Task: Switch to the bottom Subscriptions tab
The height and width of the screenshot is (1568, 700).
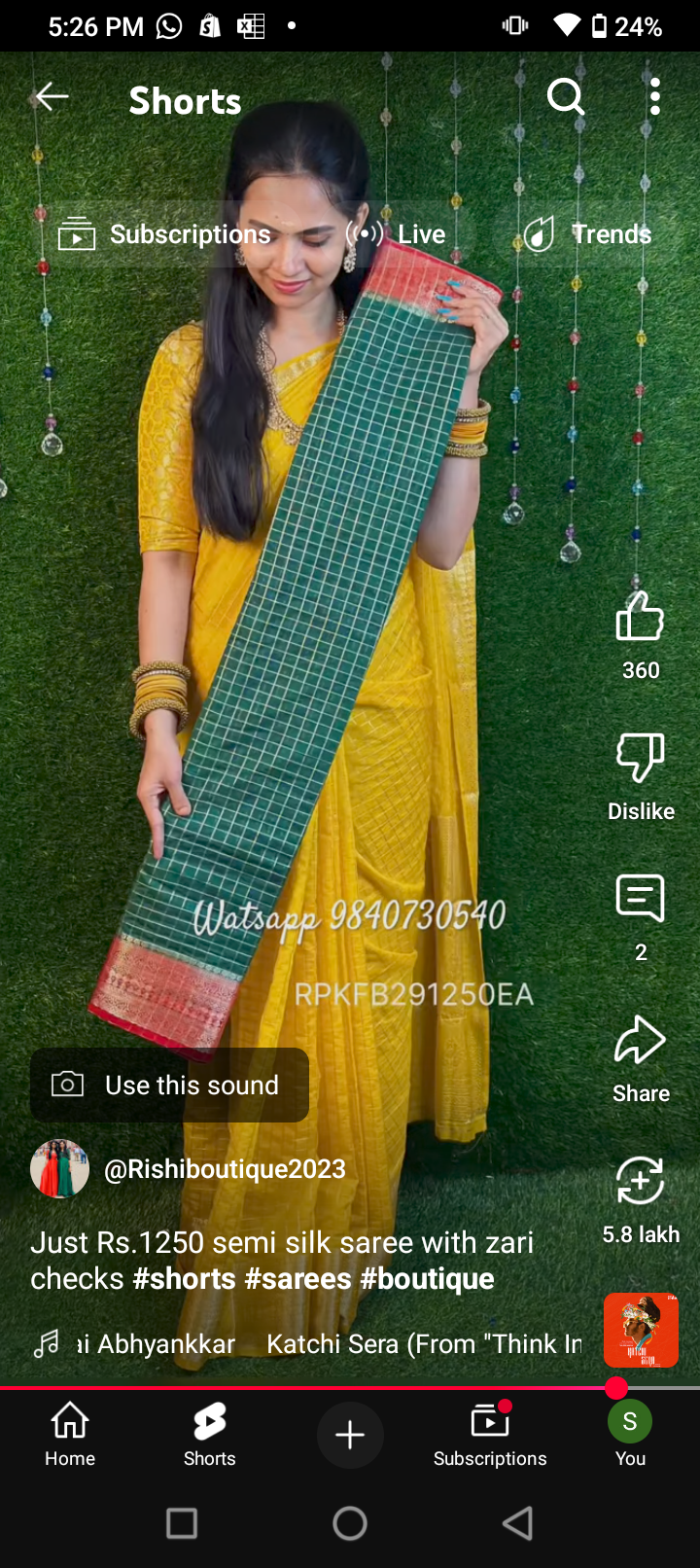Action: (x=490, y=1434)
